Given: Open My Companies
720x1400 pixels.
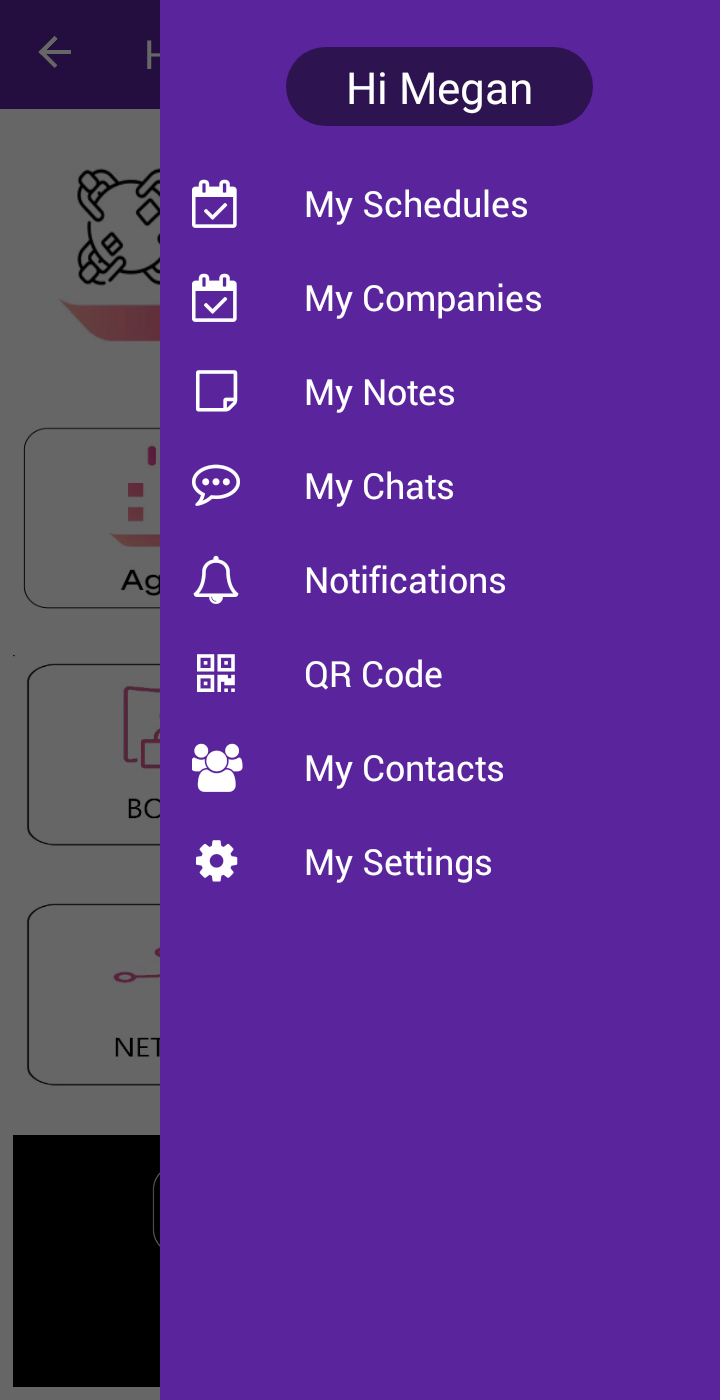Looking at the screenshot, I should pos(439,299).
